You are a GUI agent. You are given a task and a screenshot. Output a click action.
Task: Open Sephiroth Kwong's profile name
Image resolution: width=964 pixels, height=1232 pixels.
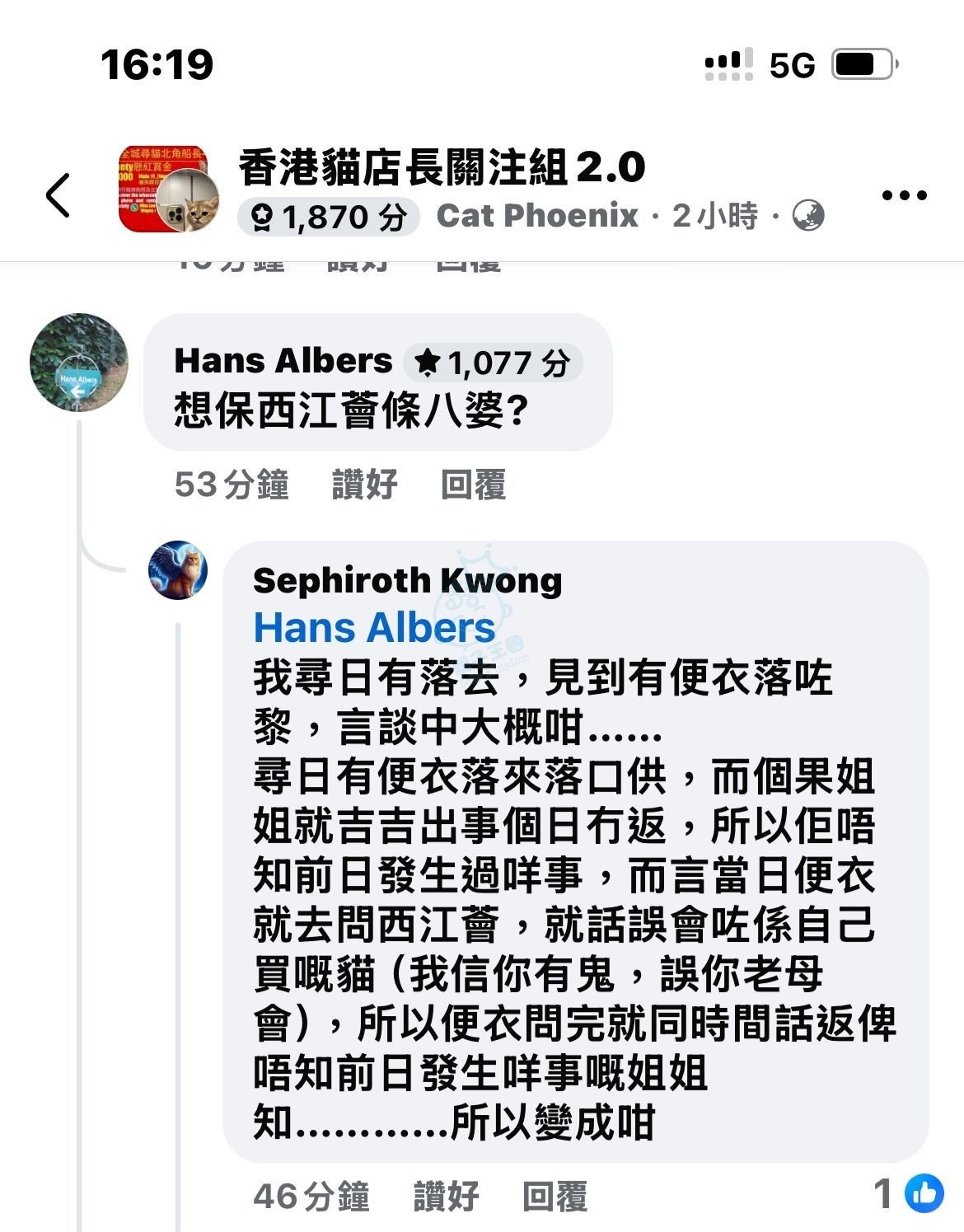pyautogui.click(x=407, y=581)
